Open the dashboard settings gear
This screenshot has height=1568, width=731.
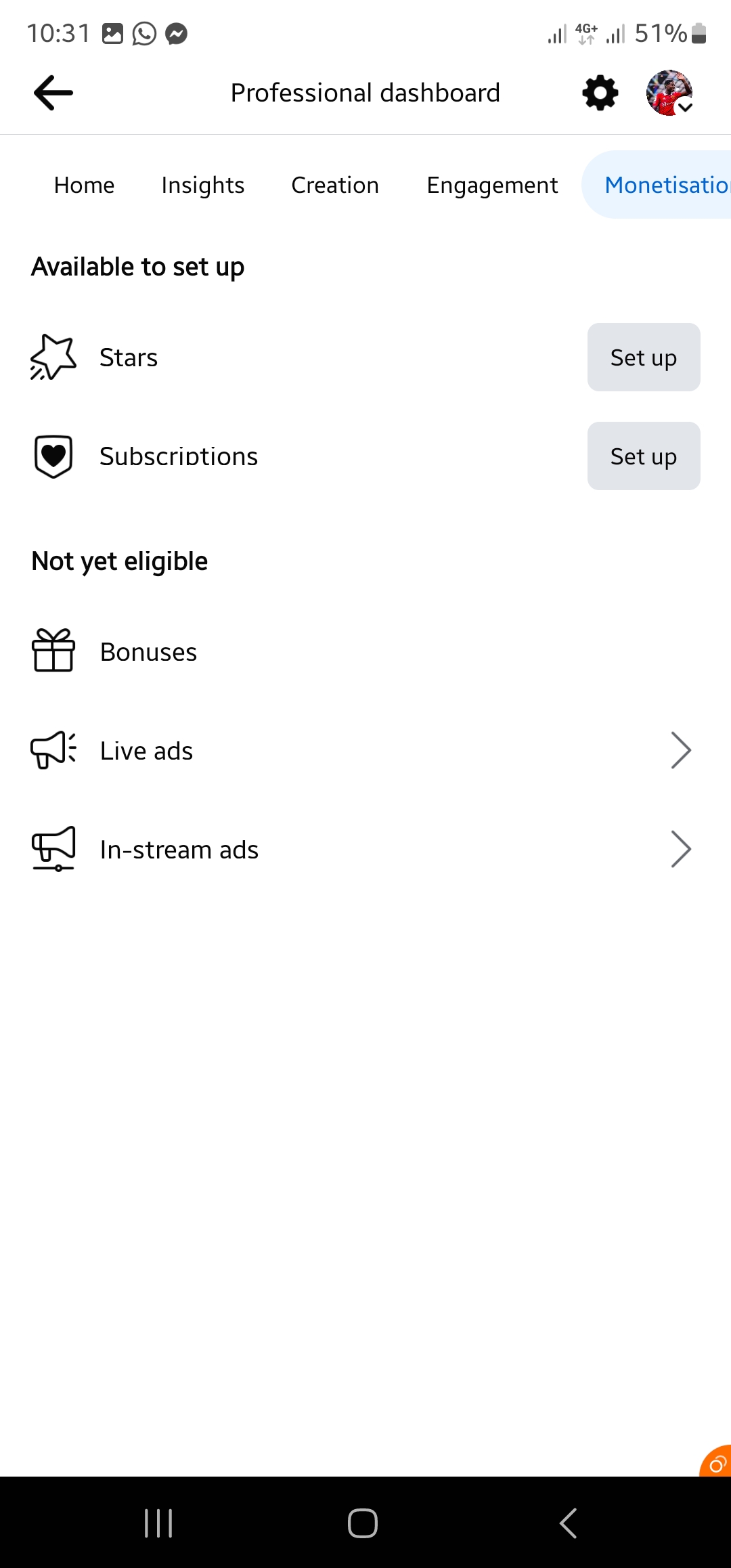point(600,93)
